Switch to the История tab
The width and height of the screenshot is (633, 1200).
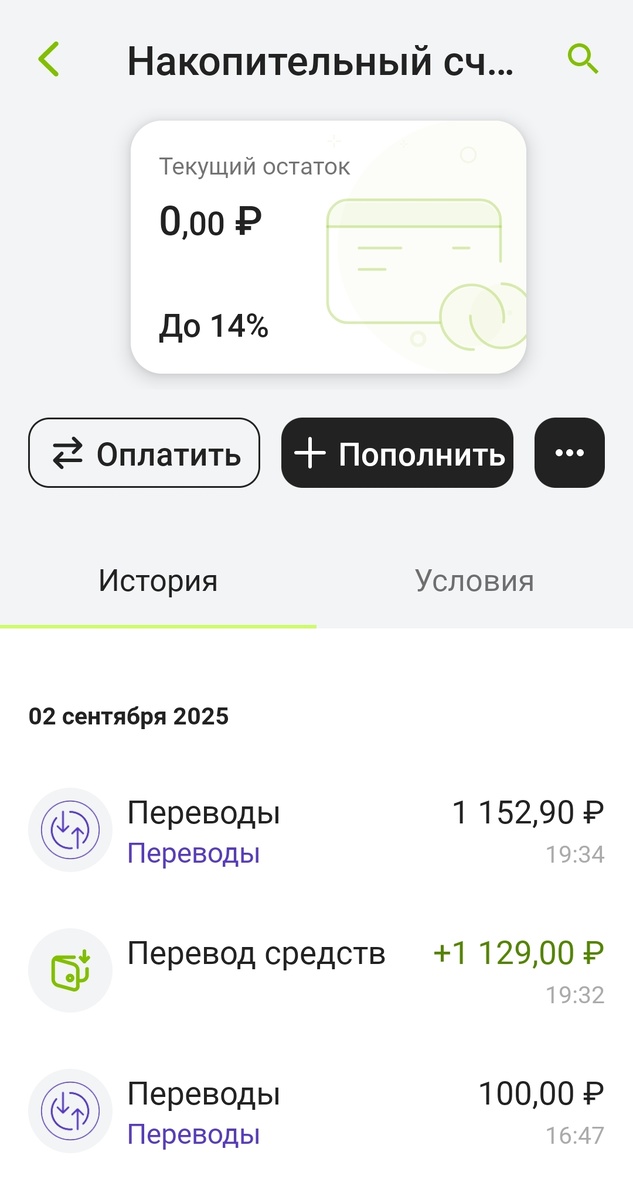pos(158,581)
